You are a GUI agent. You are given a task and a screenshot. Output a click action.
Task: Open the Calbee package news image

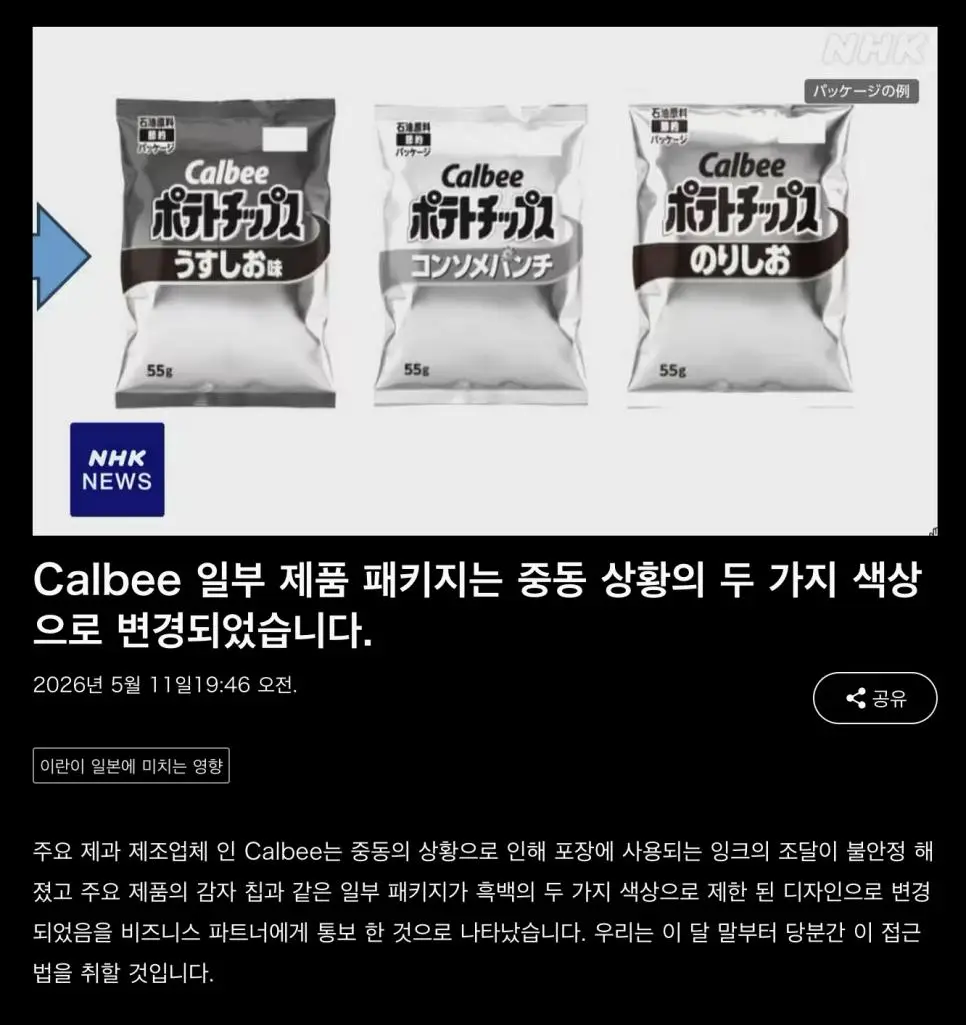click(485, 281)
